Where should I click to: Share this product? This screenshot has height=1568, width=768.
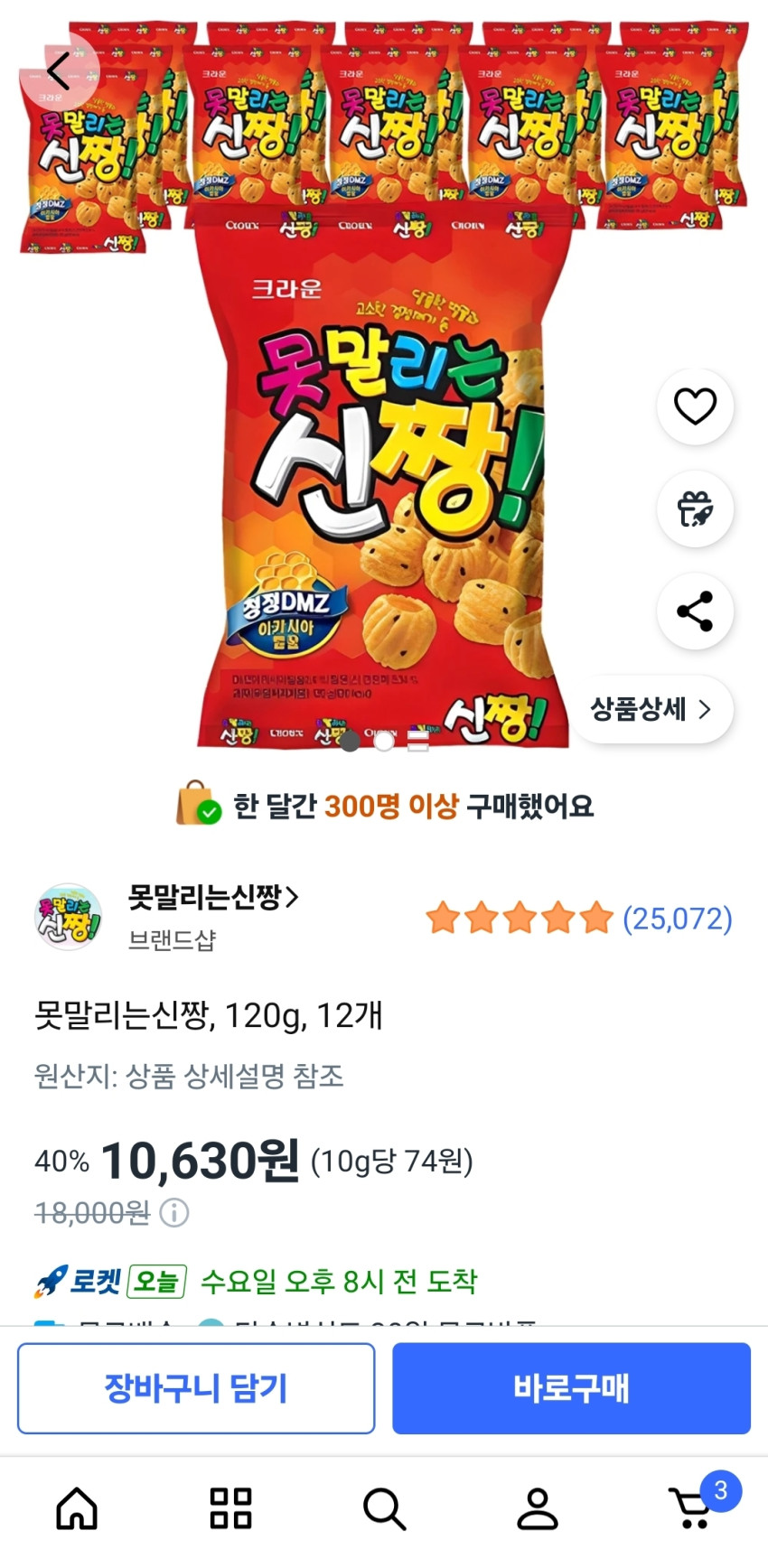pos(695,611)
